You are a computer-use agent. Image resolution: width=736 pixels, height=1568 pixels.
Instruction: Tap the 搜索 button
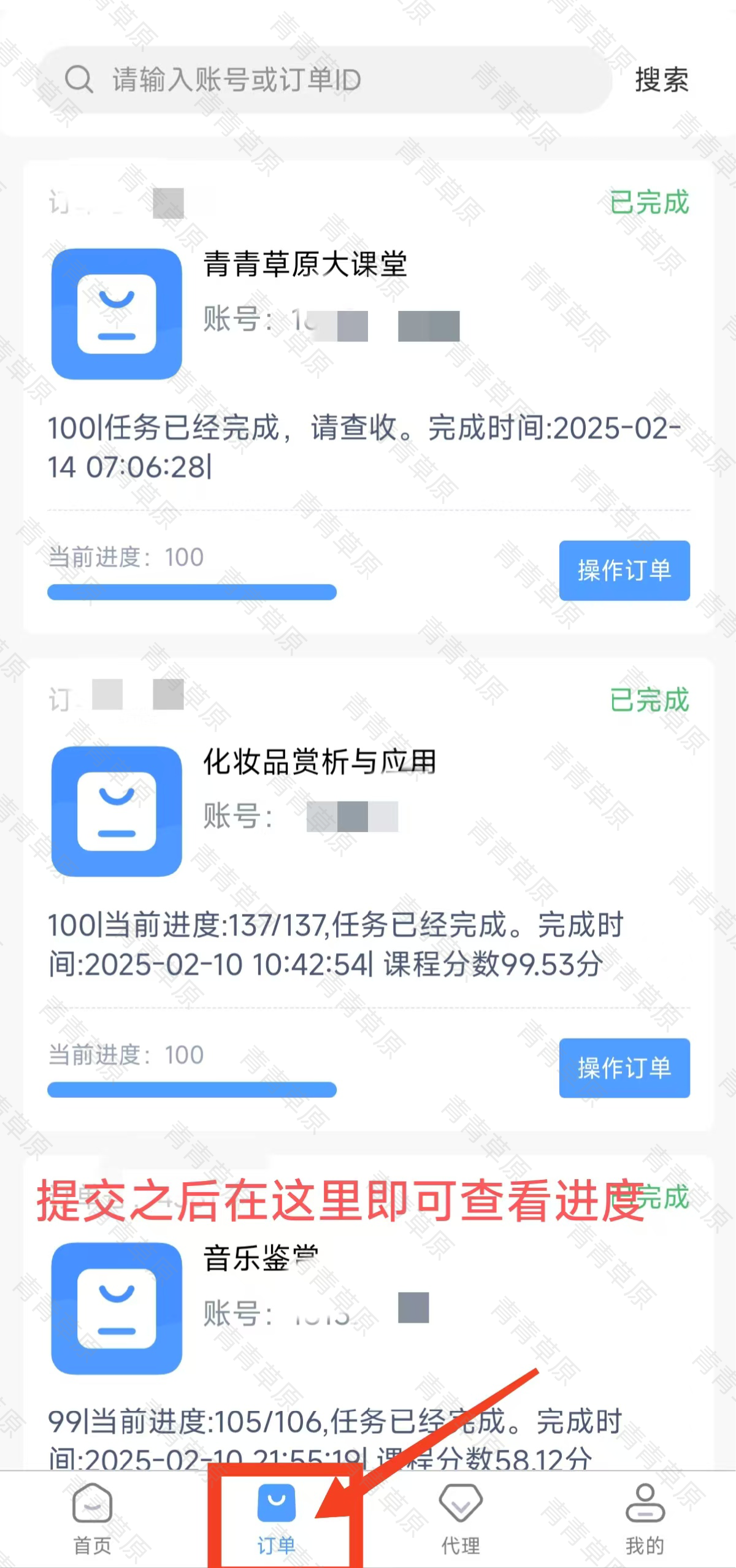click(661, 80)
